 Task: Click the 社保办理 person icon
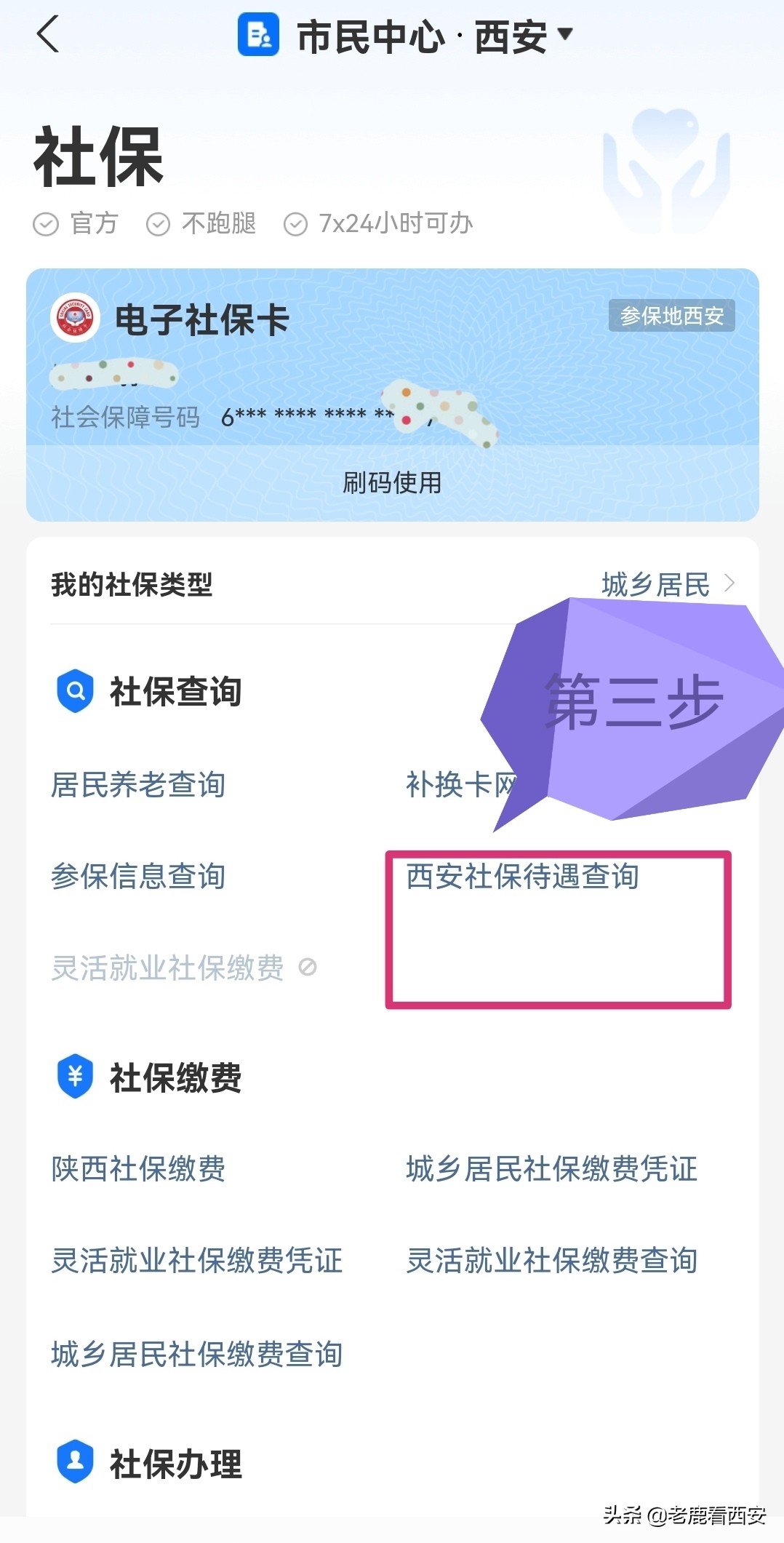[74, 1462]
